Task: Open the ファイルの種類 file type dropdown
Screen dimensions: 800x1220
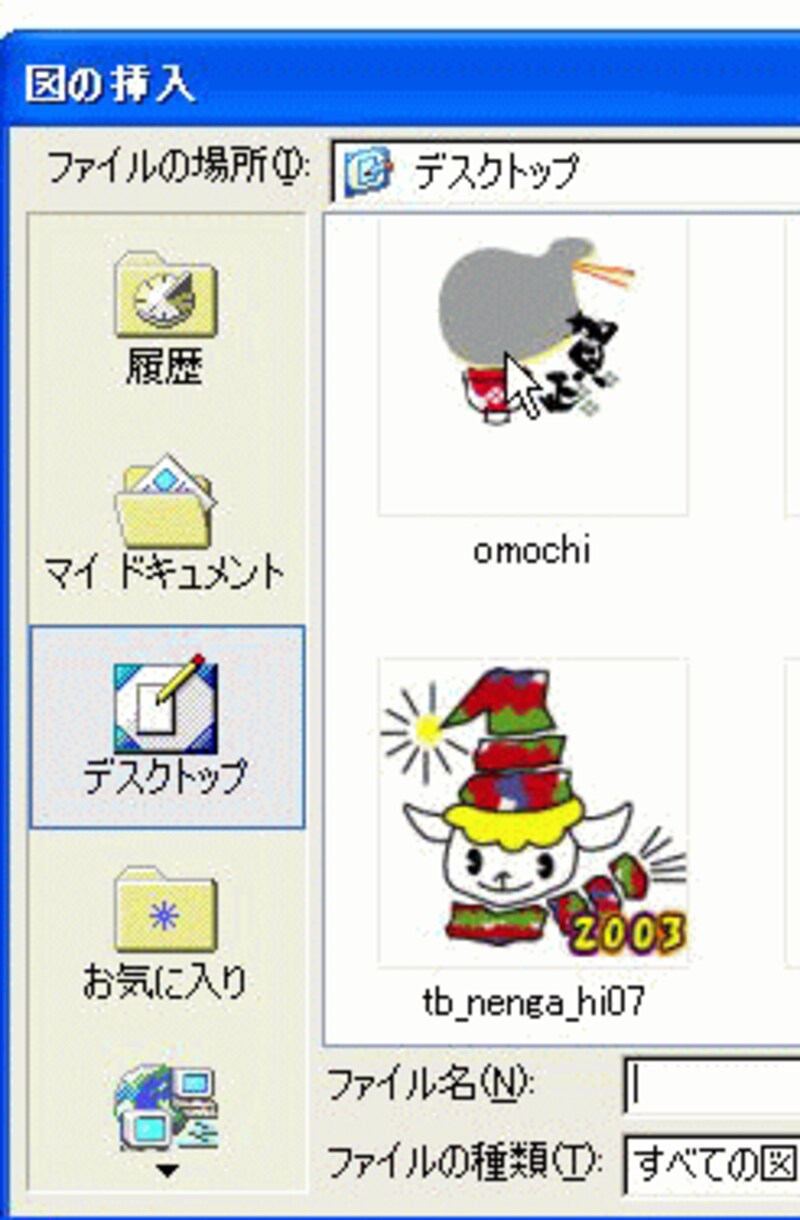Action: tap(712, 1163)
